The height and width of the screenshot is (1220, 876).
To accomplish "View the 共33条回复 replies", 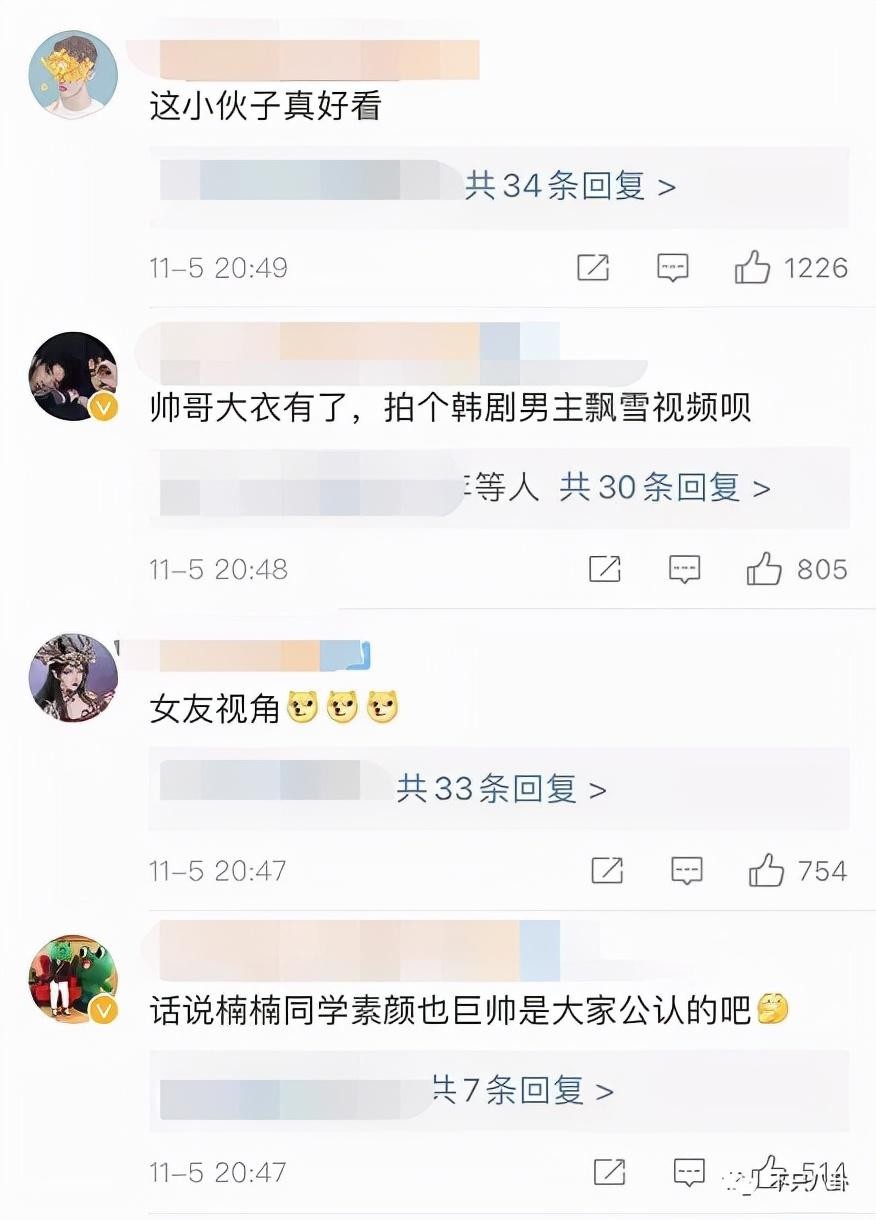I will (501, 789).
